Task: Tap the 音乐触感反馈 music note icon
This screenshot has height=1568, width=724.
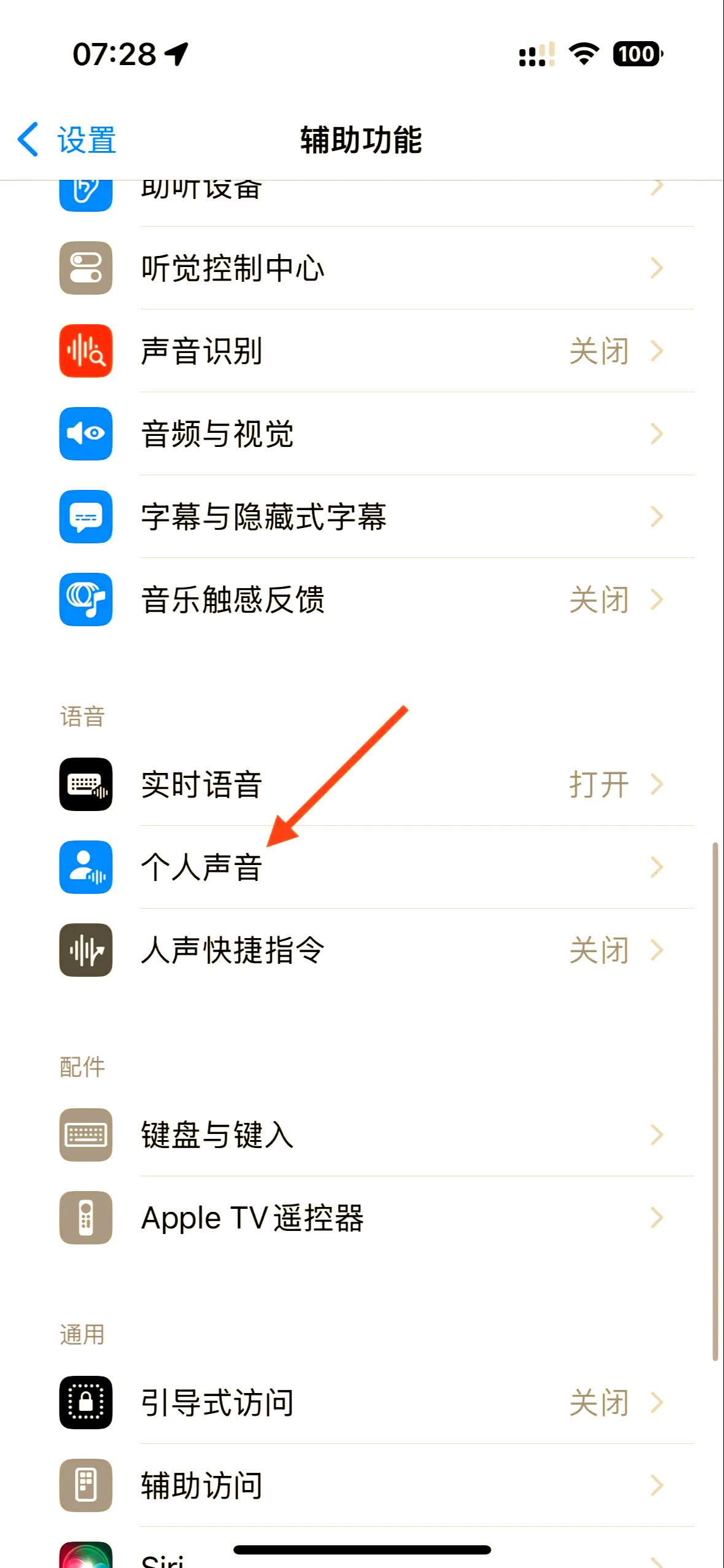Action: pyautogui.click(x=85, y=600)
